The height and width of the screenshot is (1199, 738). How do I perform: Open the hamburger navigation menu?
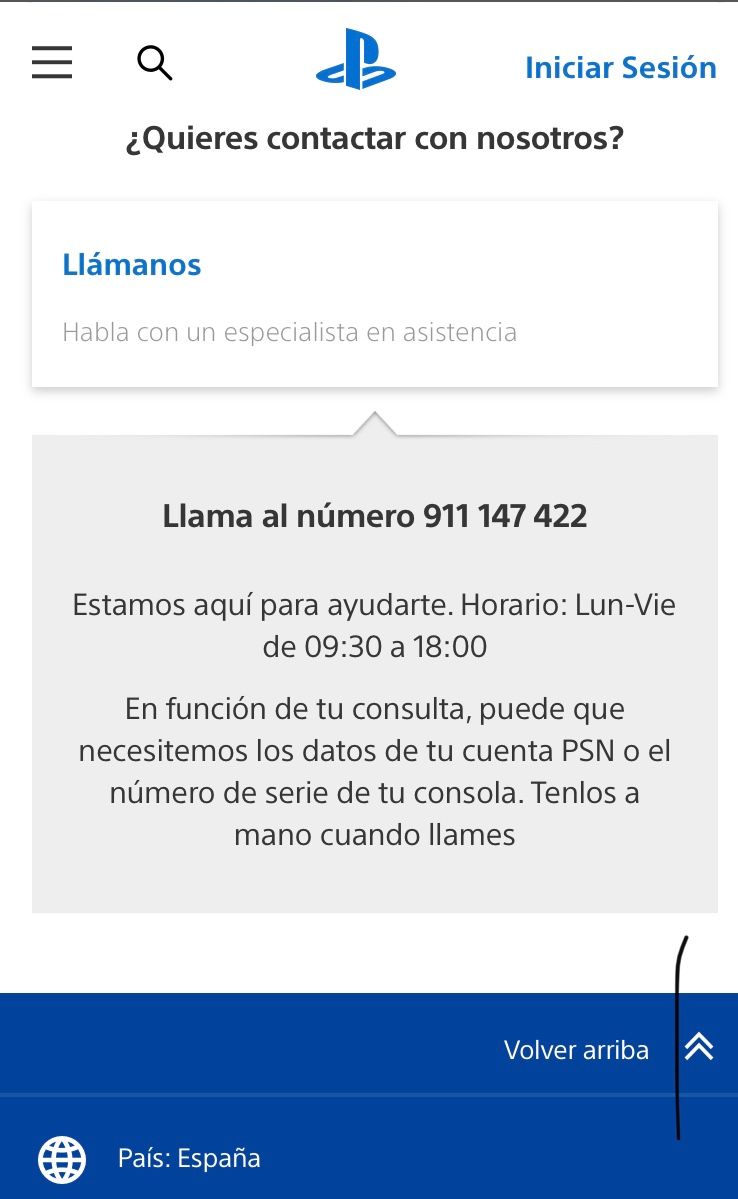click(x=52, y=63)
